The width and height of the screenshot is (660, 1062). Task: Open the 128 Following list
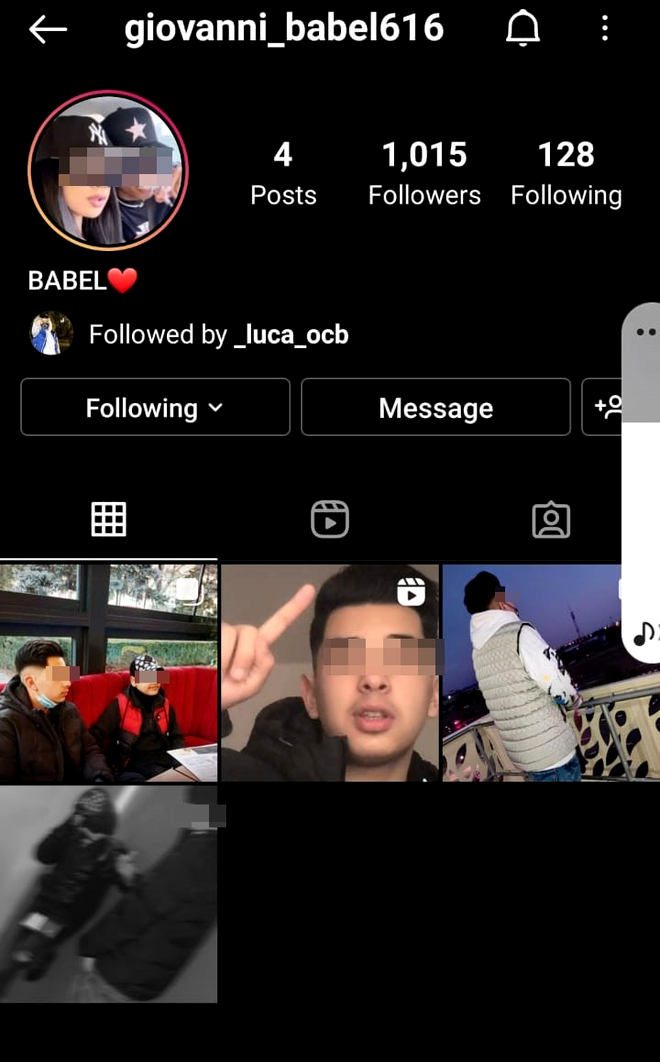coord(566,173)
